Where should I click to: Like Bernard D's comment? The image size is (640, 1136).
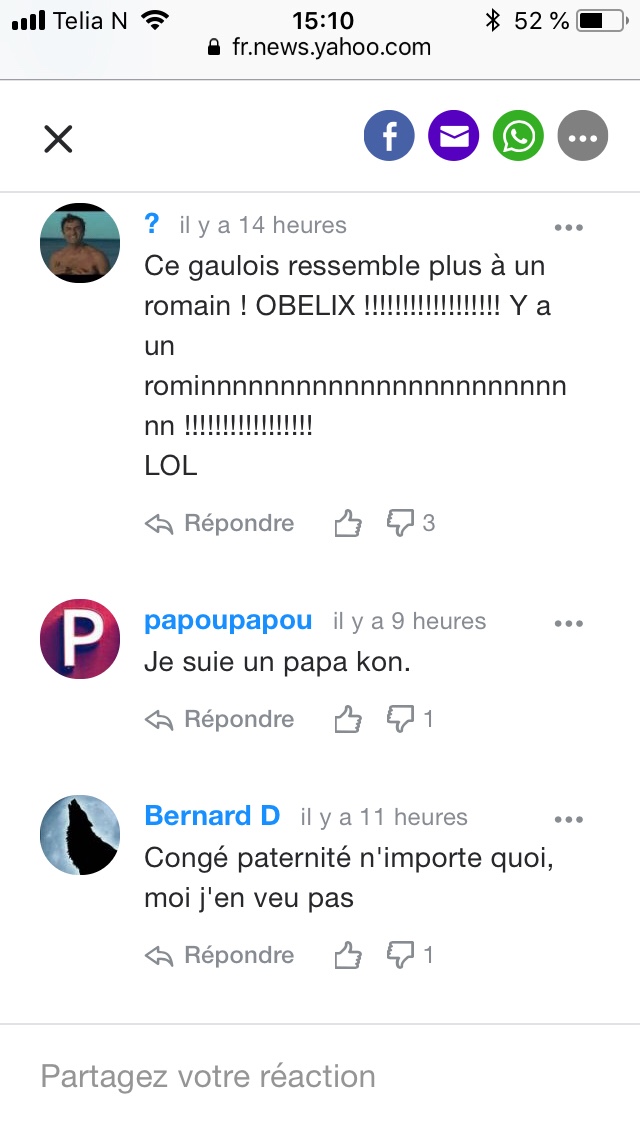click(347, 955)
